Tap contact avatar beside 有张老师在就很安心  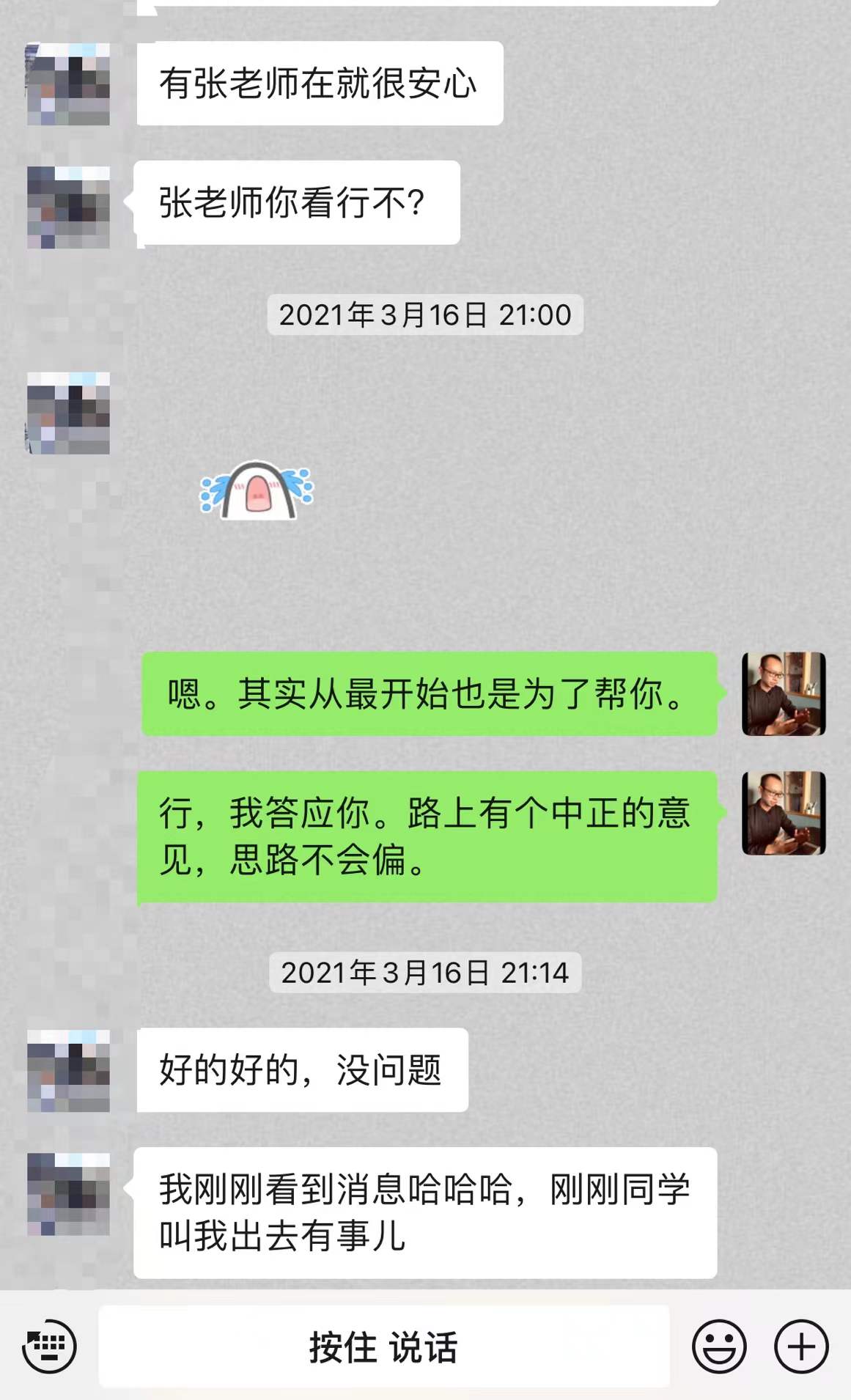[x=68, y=84]
